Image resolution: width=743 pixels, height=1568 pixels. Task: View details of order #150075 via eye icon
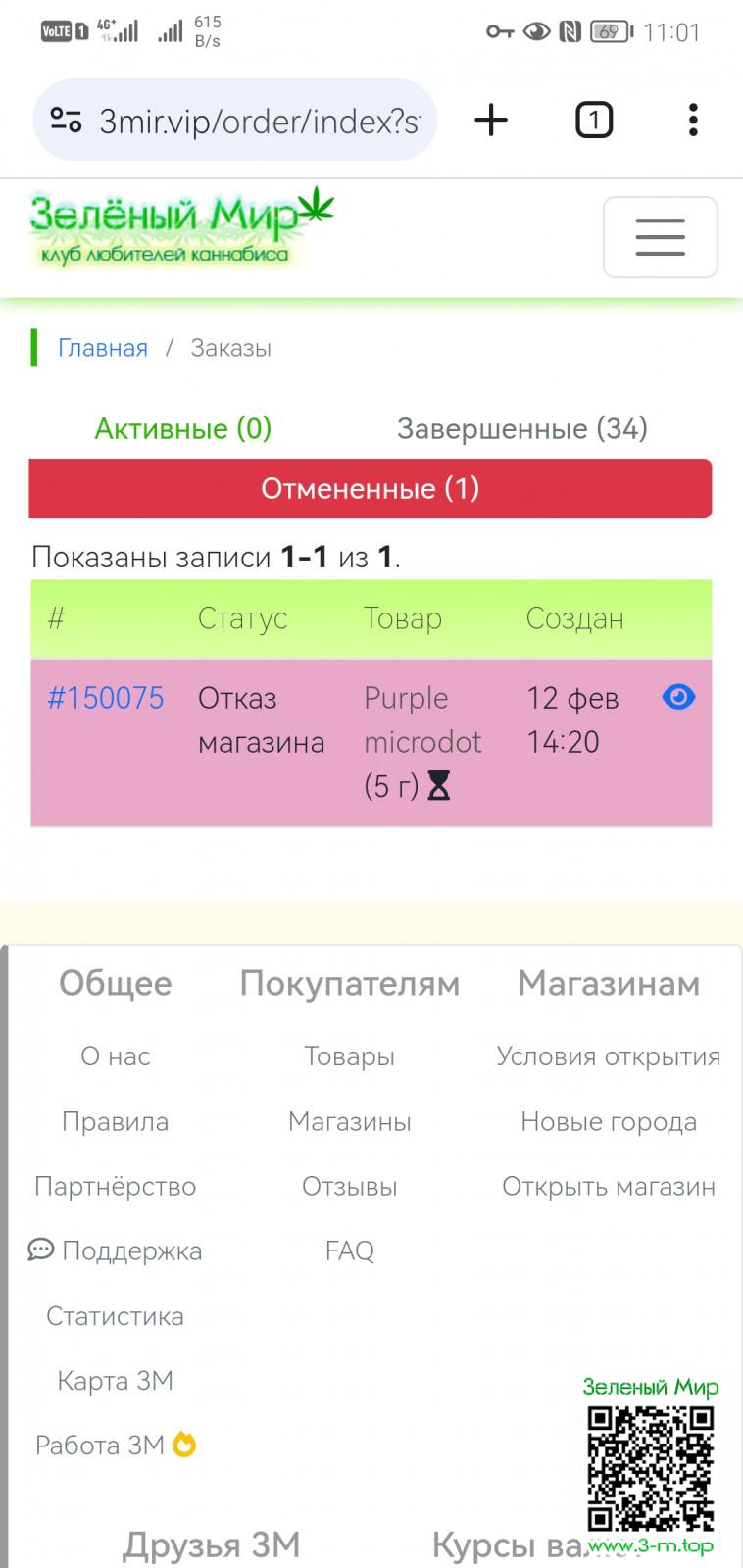pyautogui.click(x=678, y=697)
